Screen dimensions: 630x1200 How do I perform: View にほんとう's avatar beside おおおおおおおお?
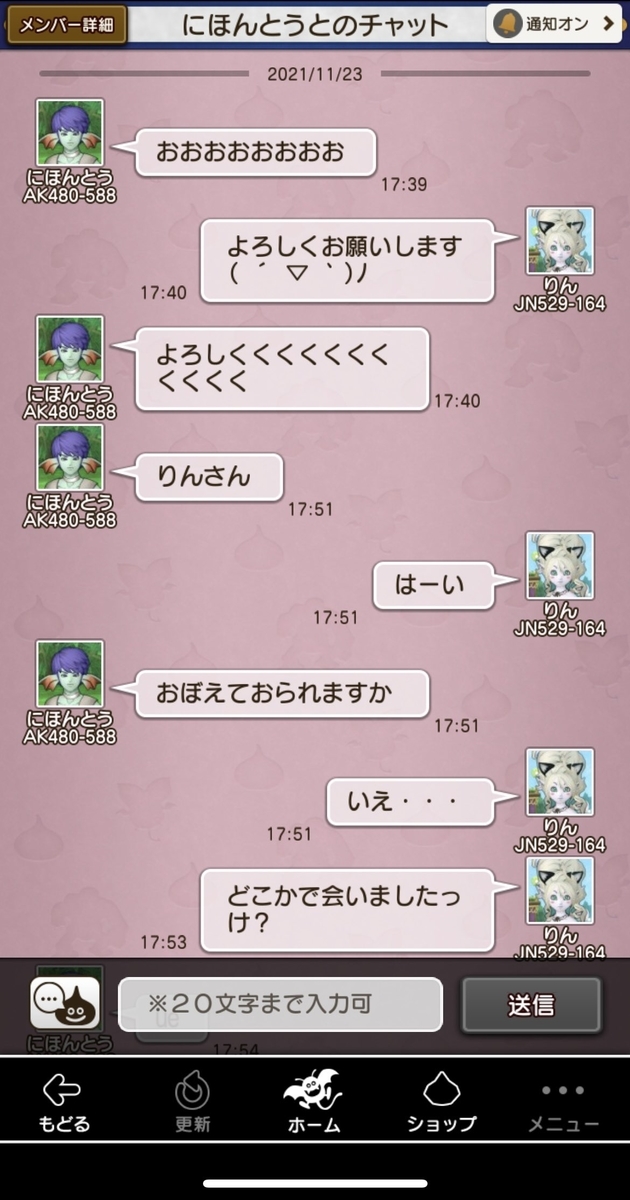pos(70,132)
